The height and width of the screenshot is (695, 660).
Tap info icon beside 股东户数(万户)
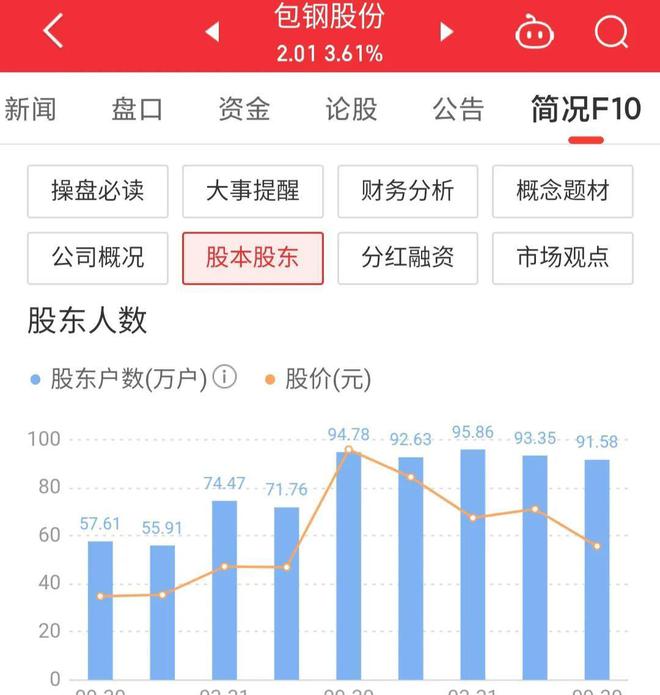pyautogui.click(x=225, y=378)
